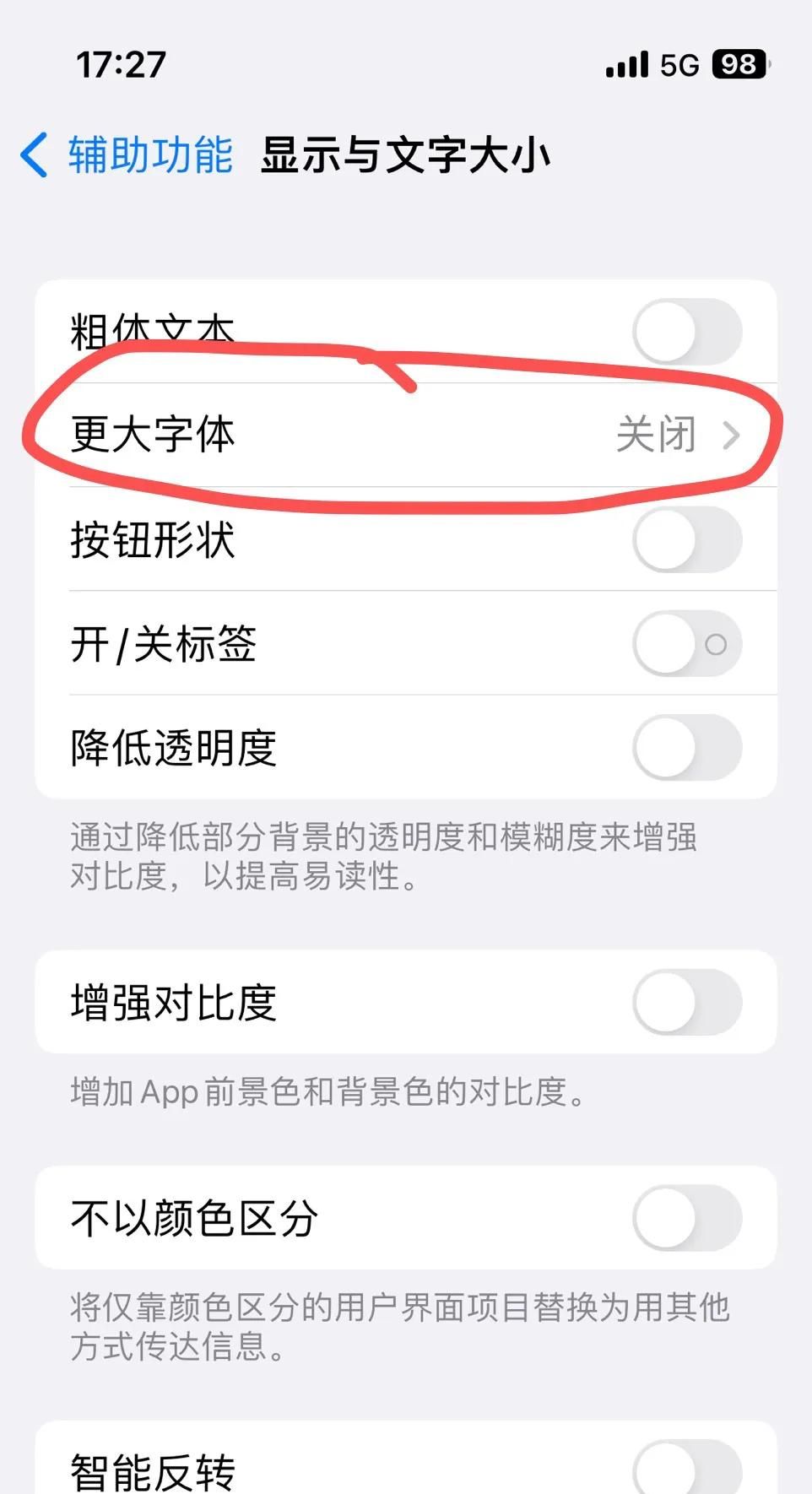
Task: Turn on 增强对比度
Action: tap(685, 1002)
